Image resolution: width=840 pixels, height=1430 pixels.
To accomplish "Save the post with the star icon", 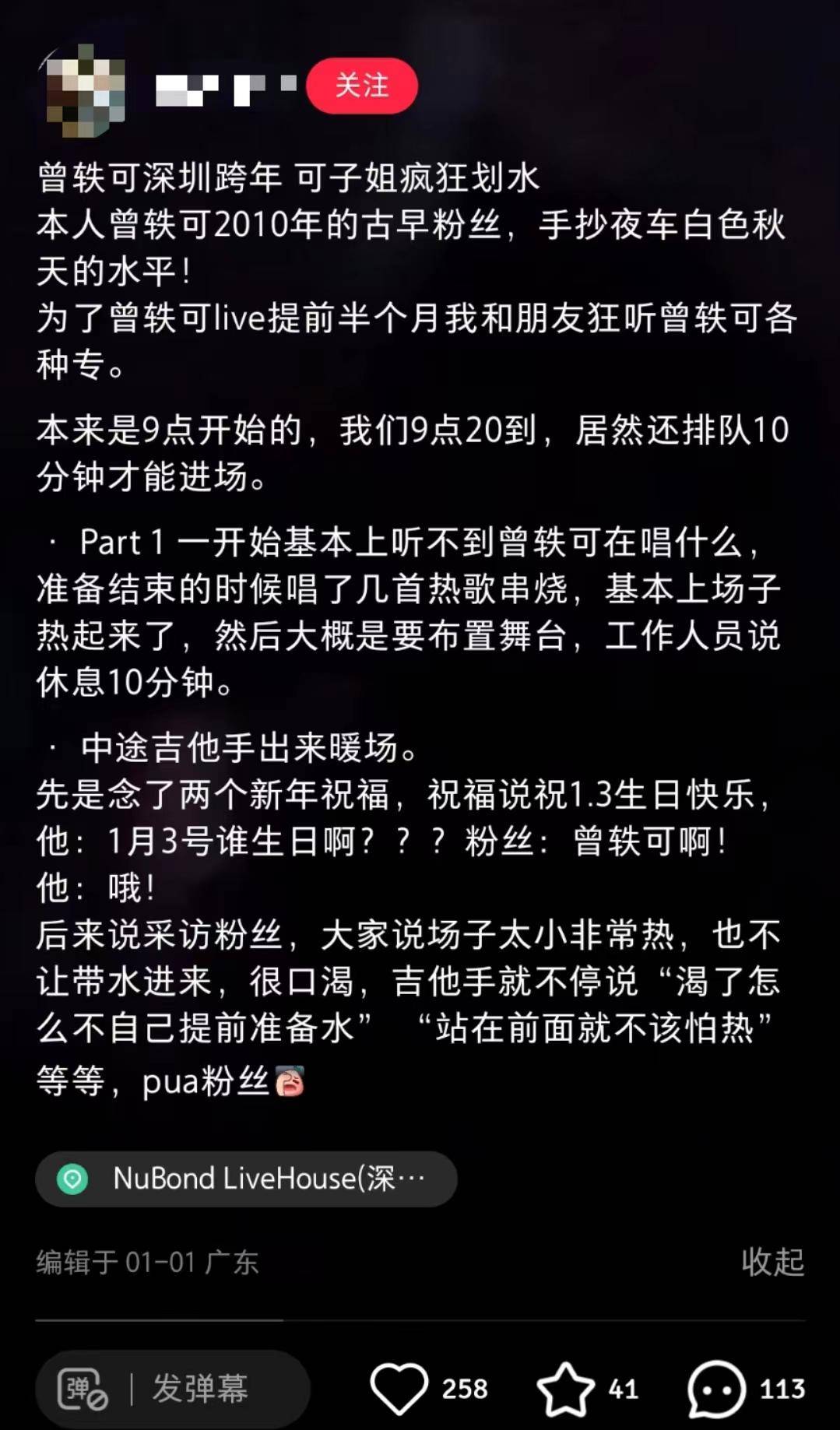I will pyautogui.click(x=565, y=1388).
